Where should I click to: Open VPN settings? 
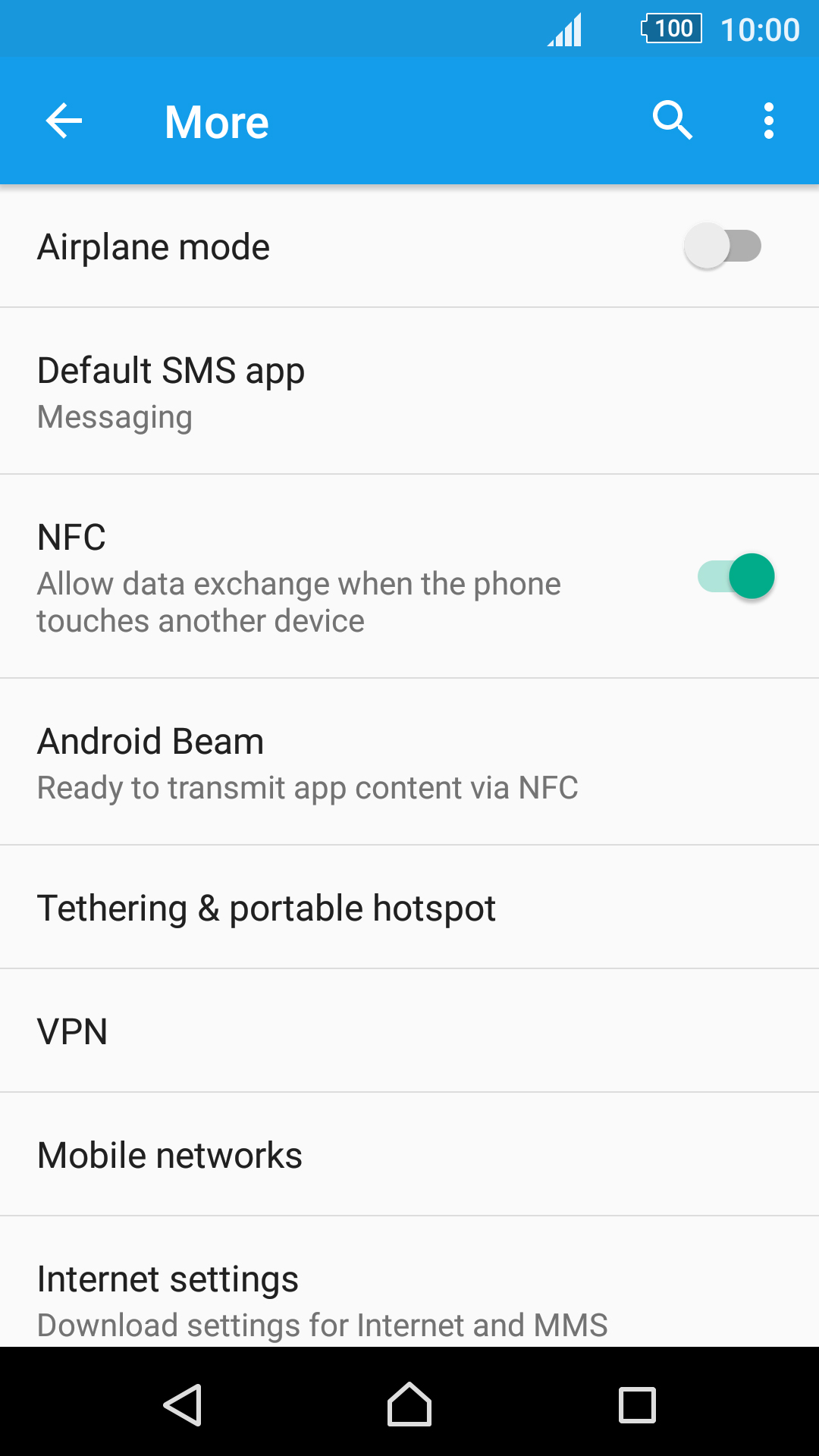tap(409, 1031)
